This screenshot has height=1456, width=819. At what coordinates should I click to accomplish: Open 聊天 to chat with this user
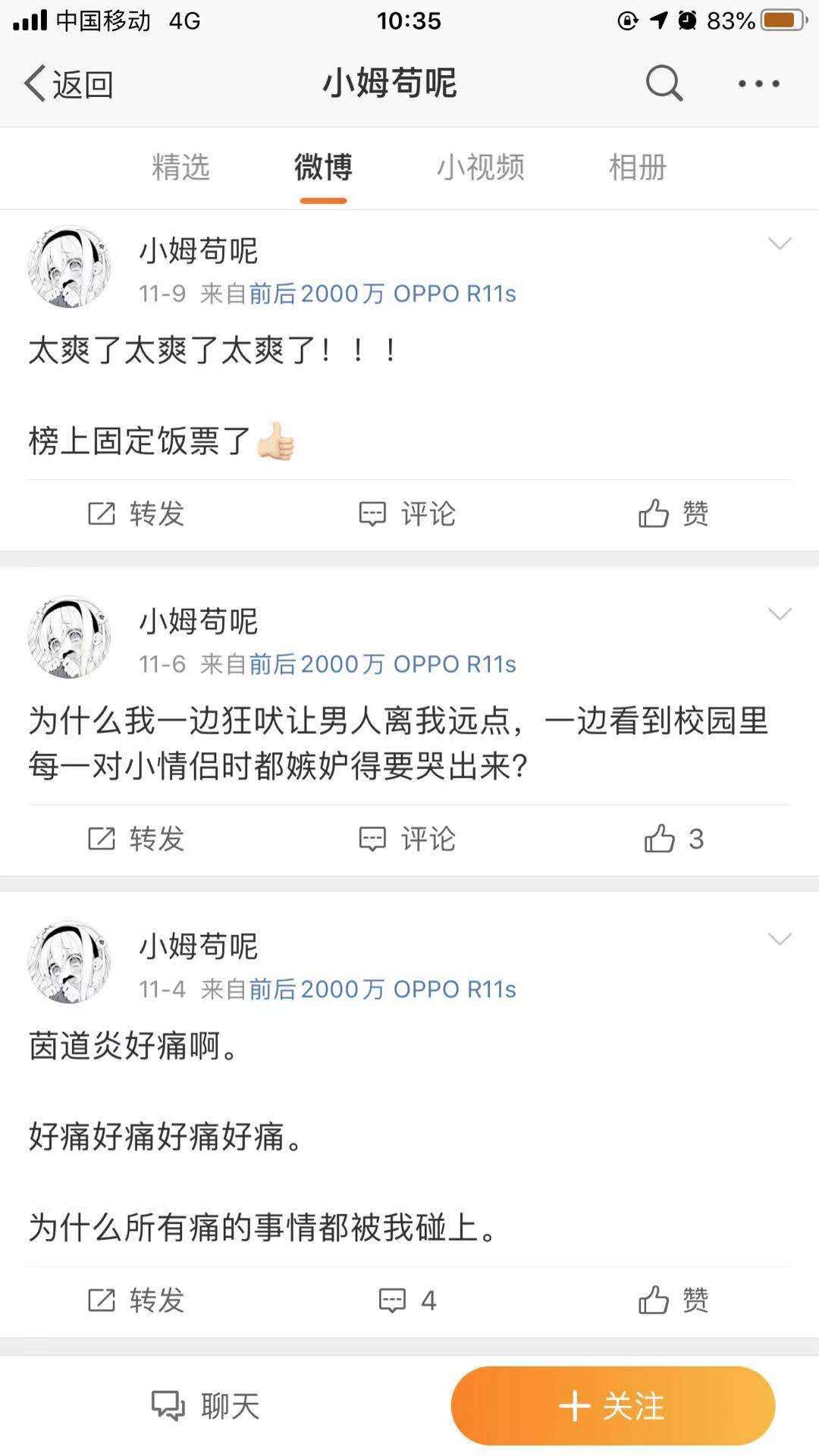click(x=206, y=1406)
